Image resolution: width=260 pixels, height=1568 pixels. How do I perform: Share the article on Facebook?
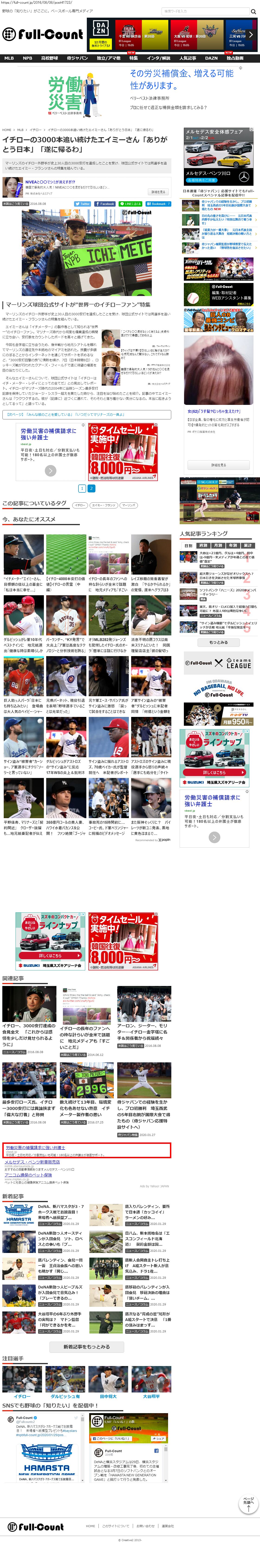click(105, 204)
